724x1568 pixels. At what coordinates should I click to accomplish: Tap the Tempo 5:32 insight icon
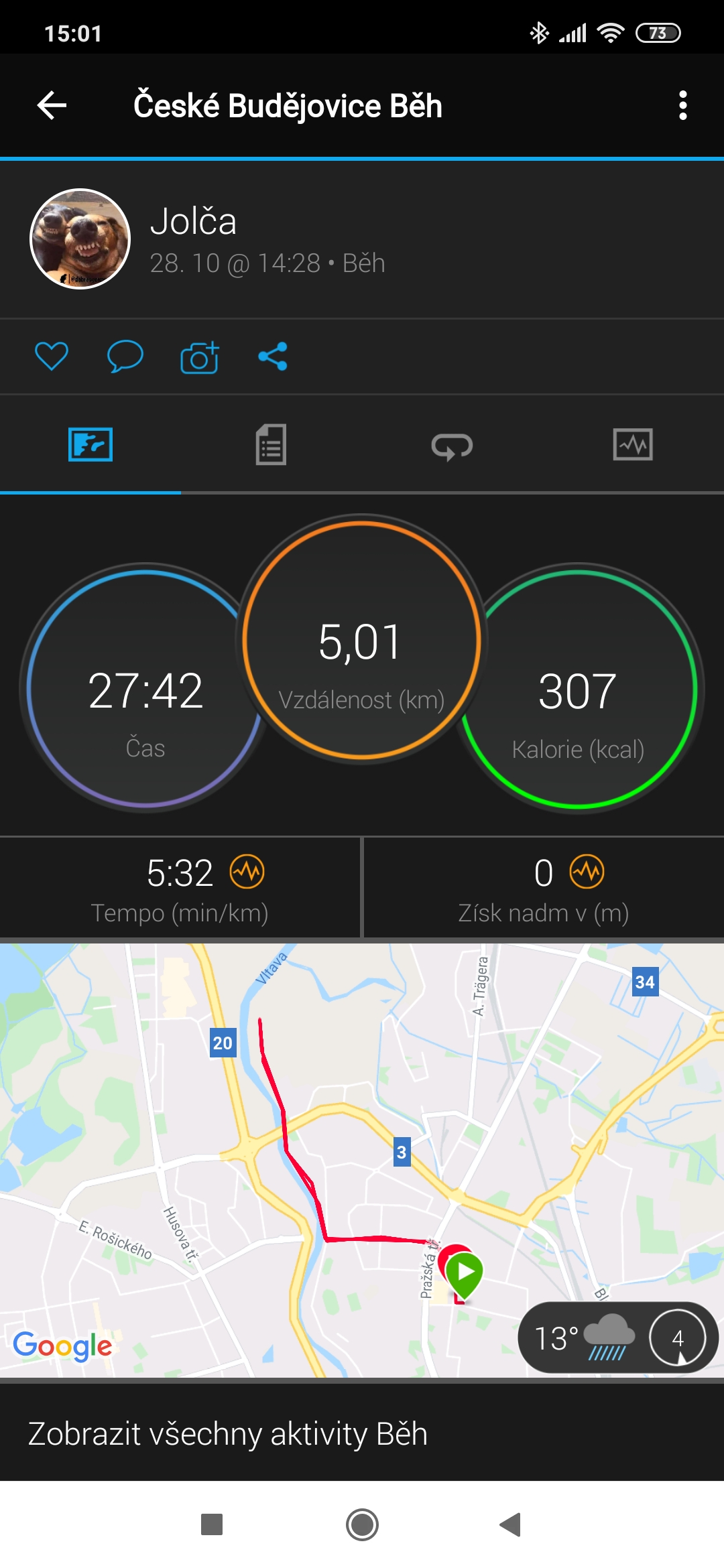point(247,872)
